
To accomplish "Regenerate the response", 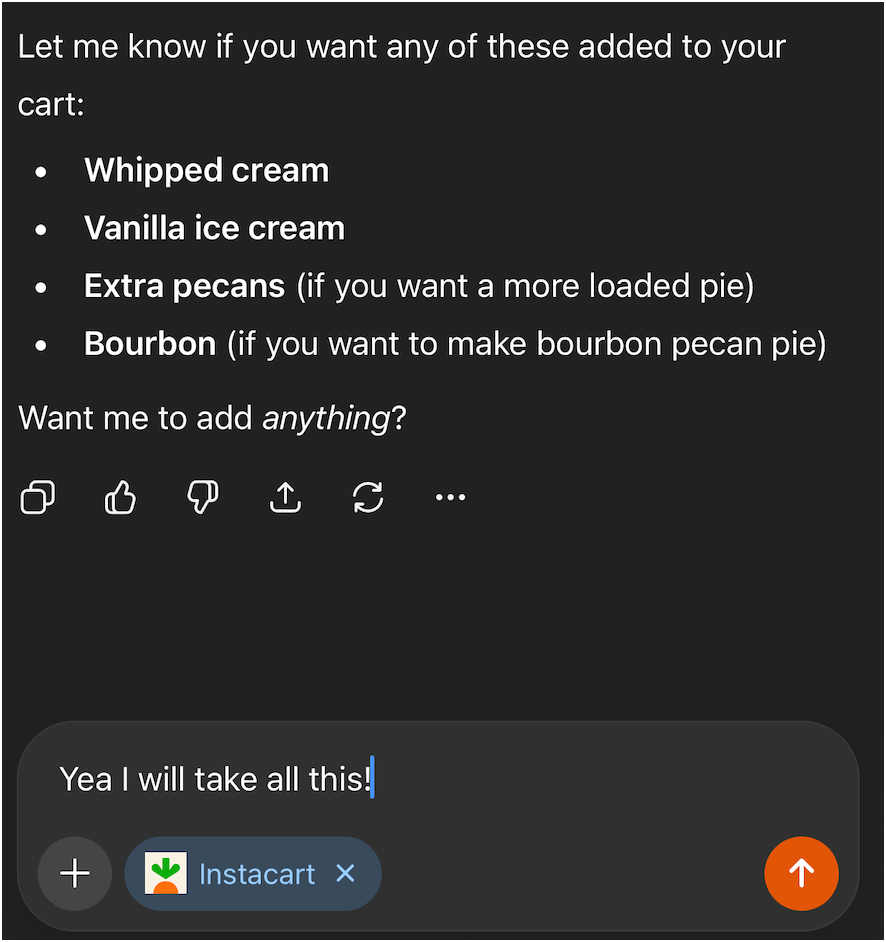I will click(x=368, y=497).
